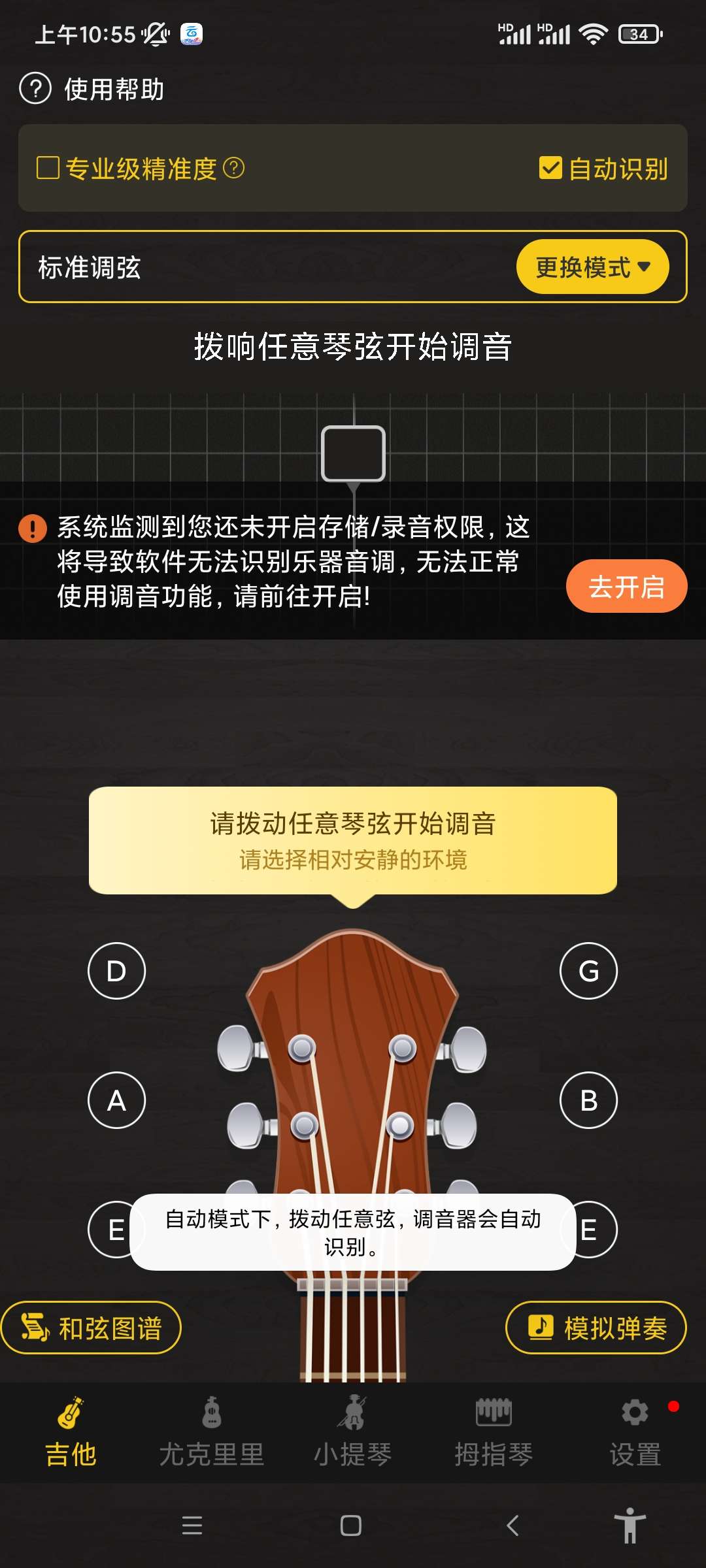
Task: Open system recent apps menu
Action: tap(192, 1526)
